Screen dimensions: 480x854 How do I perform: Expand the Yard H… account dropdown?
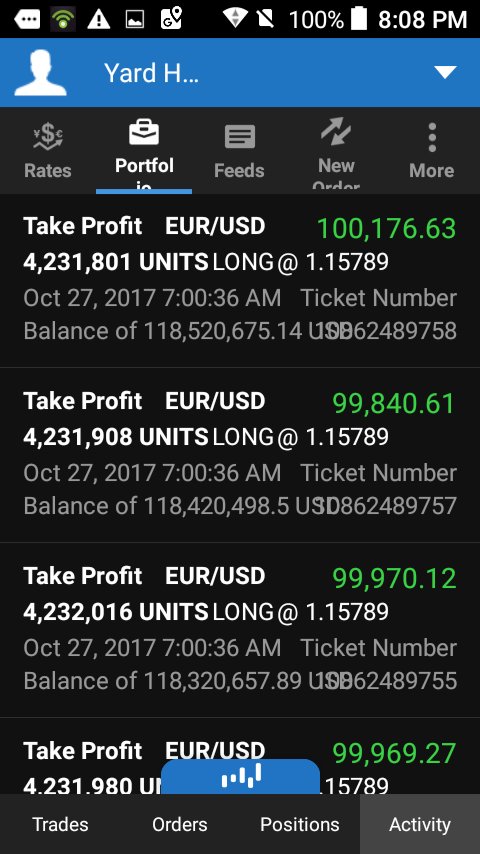tap(445, 72)
